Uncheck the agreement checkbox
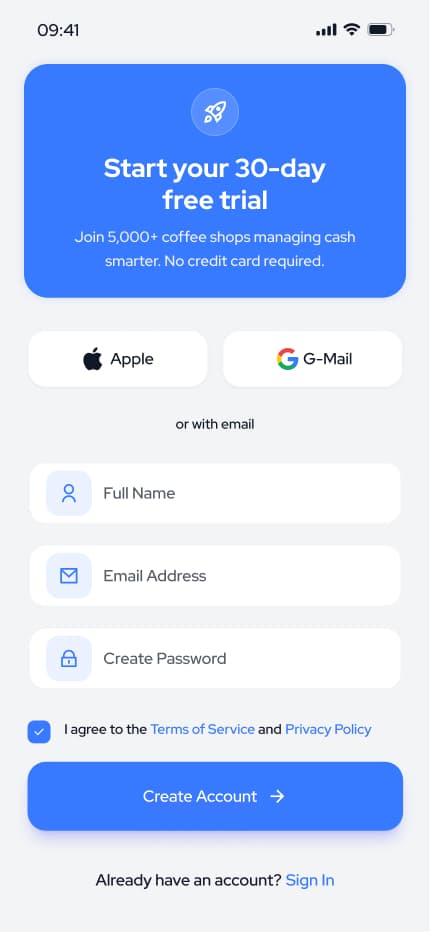Screen dimensions: 431x938 coord(39,732)
